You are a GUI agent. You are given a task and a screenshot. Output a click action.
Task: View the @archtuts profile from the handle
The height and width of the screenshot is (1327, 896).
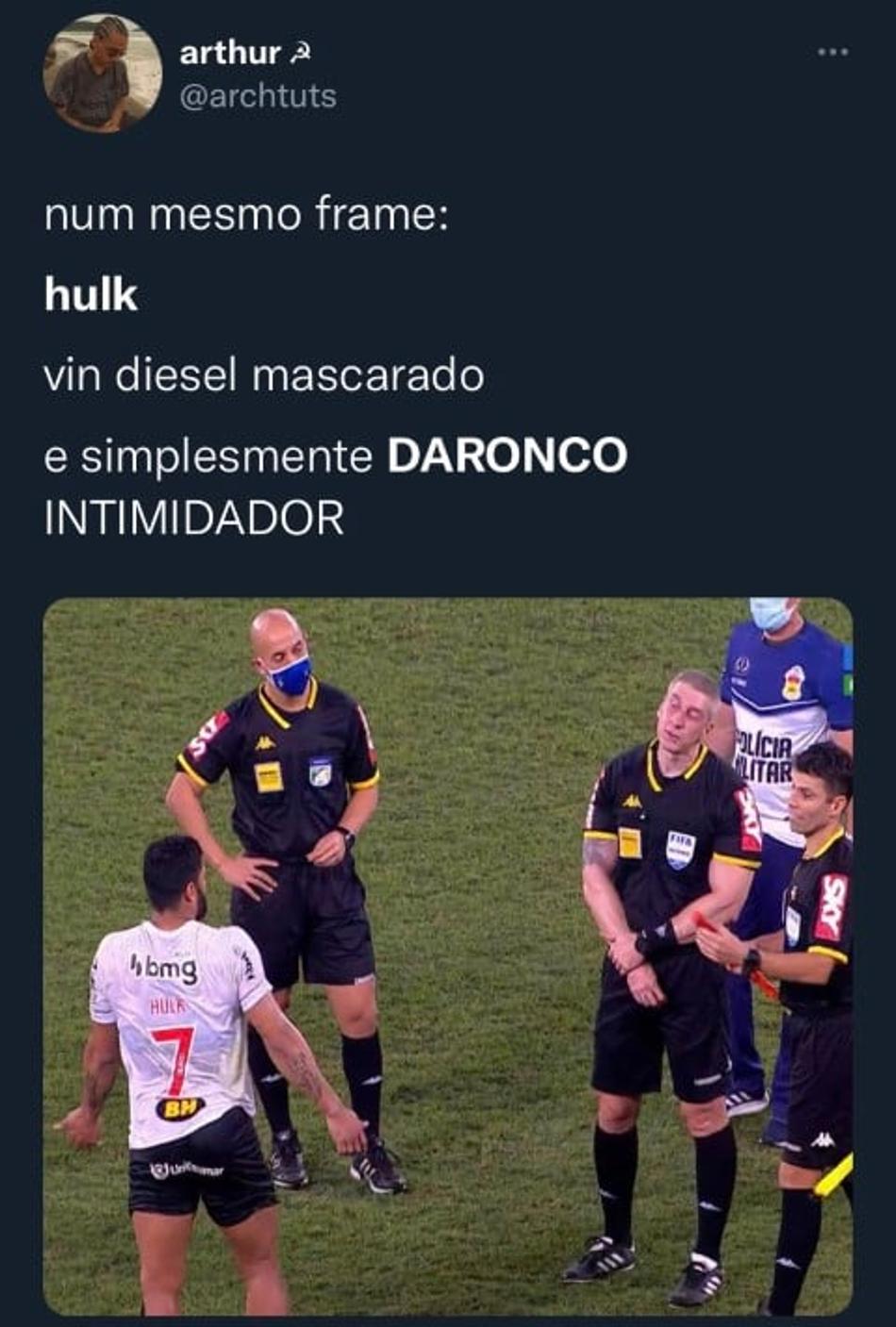(x=257, y=96)
